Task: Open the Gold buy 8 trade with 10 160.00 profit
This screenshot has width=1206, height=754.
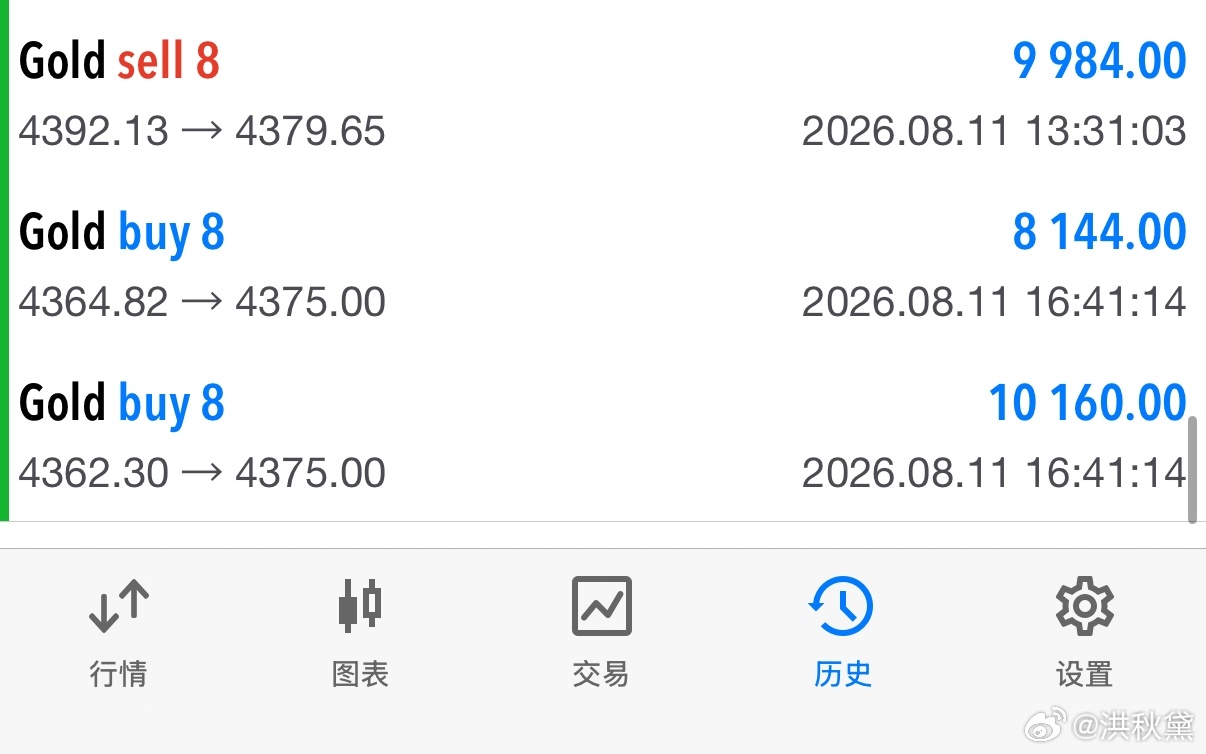Action: 603,437
